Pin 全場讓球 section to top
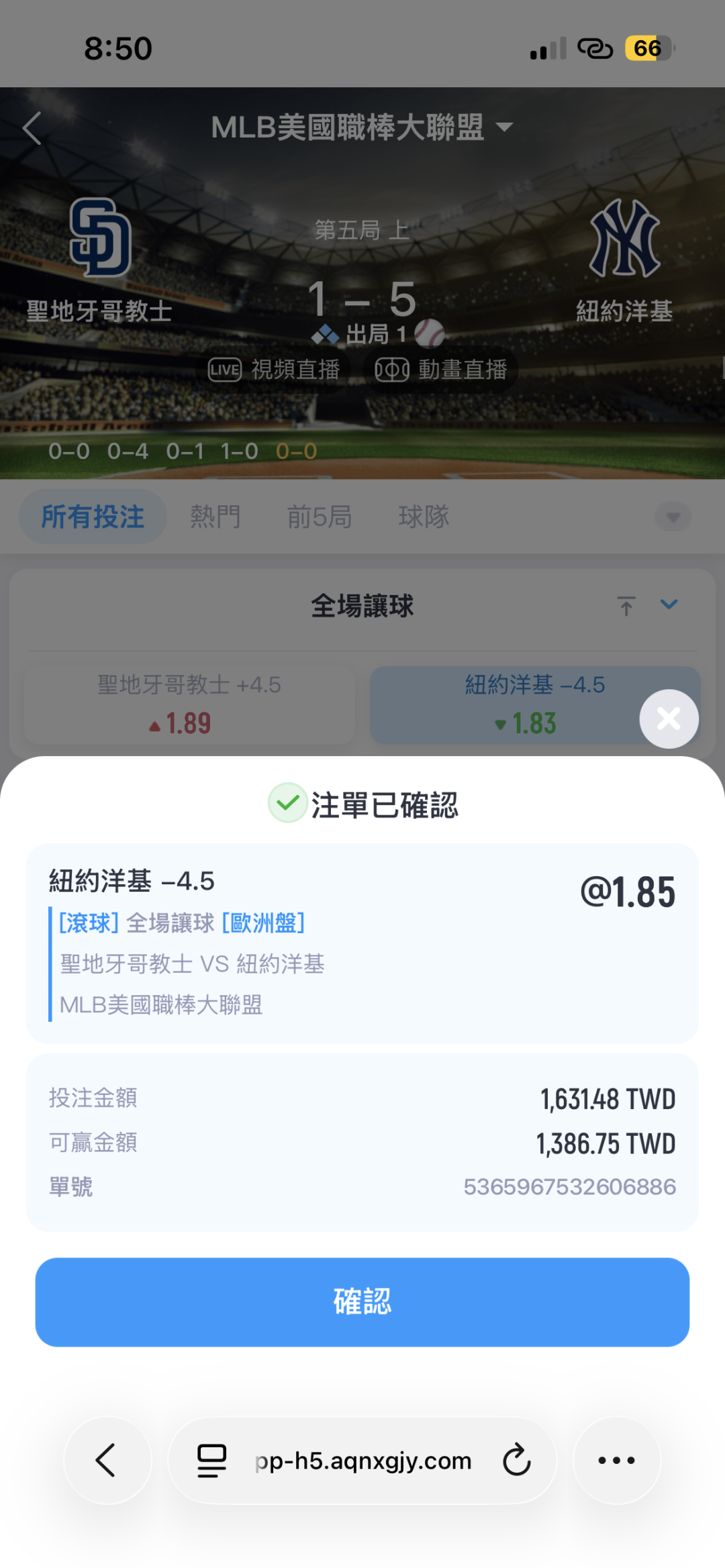725x1568 pixels. pos(626,605)
